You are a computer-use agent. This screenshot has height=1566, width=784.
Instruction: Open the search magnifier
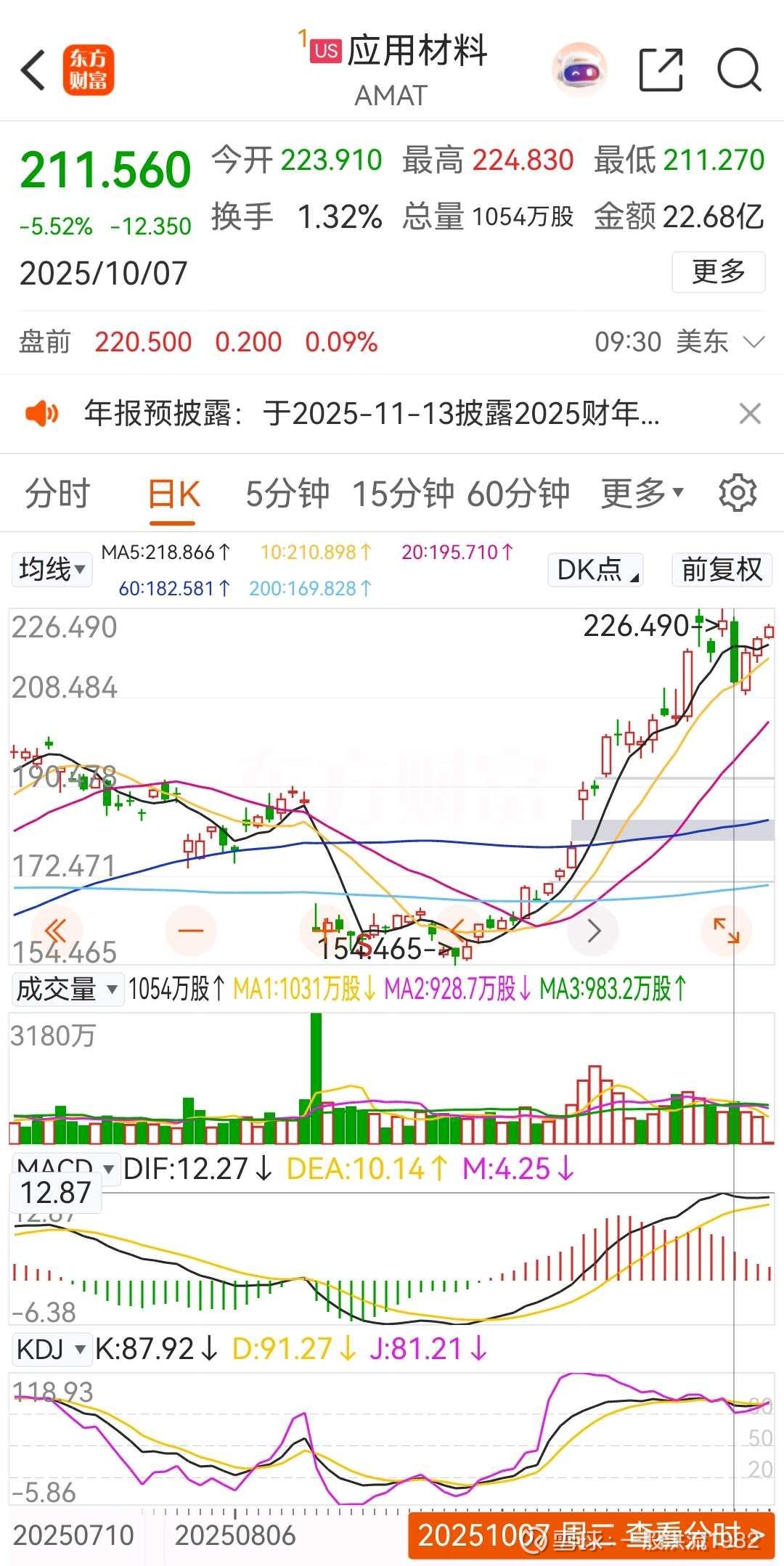tap(738, 70)
